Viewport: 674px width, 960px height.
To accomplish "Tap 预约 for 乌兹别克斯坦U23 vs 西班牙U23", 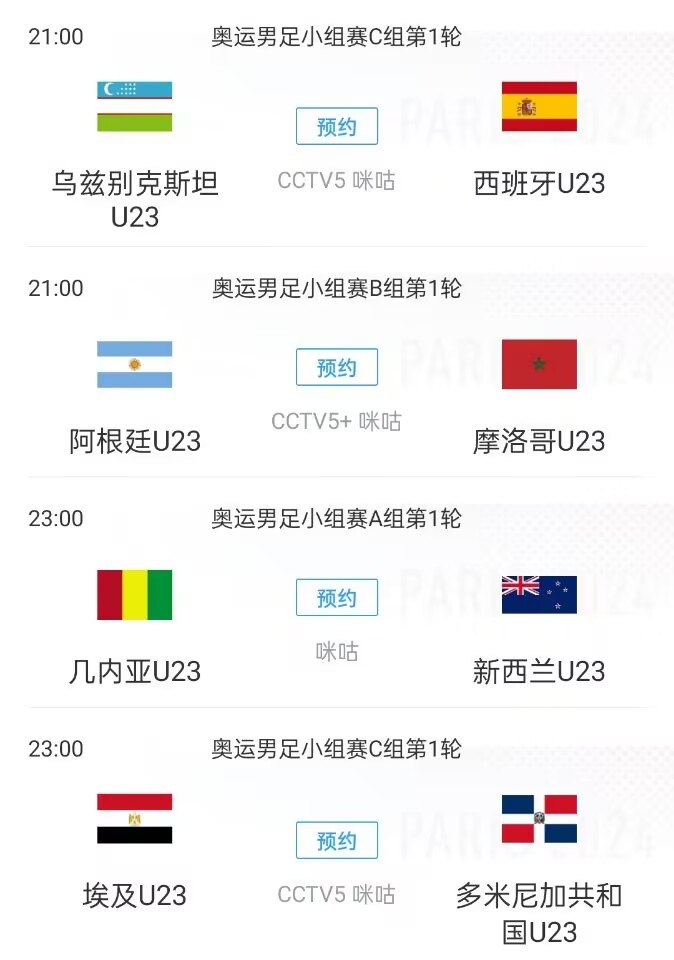I will coord(336,127).
